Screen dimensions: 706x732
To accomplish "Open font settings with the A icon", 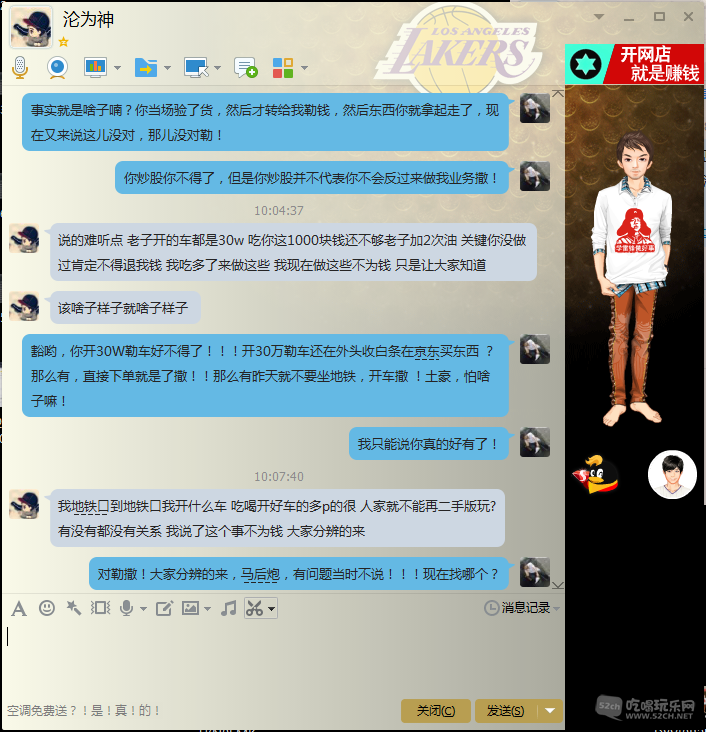I will point(18,608).
